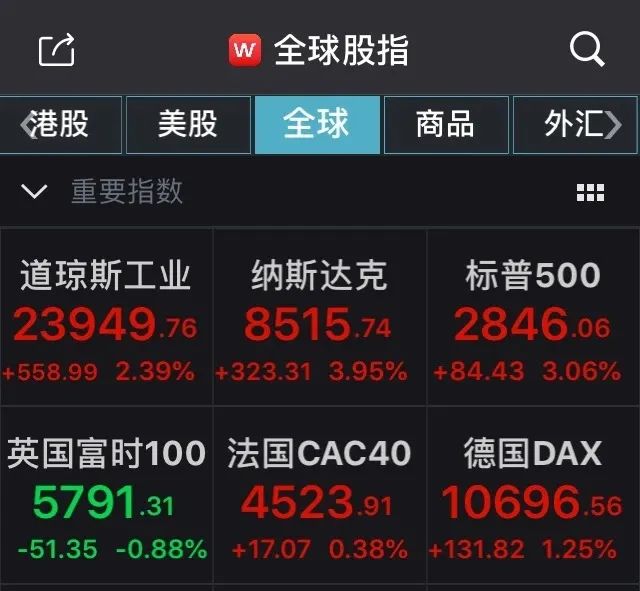Switch to the 美股 tab
The width and height of the screenshot is (640, 591).
[188, 124]
